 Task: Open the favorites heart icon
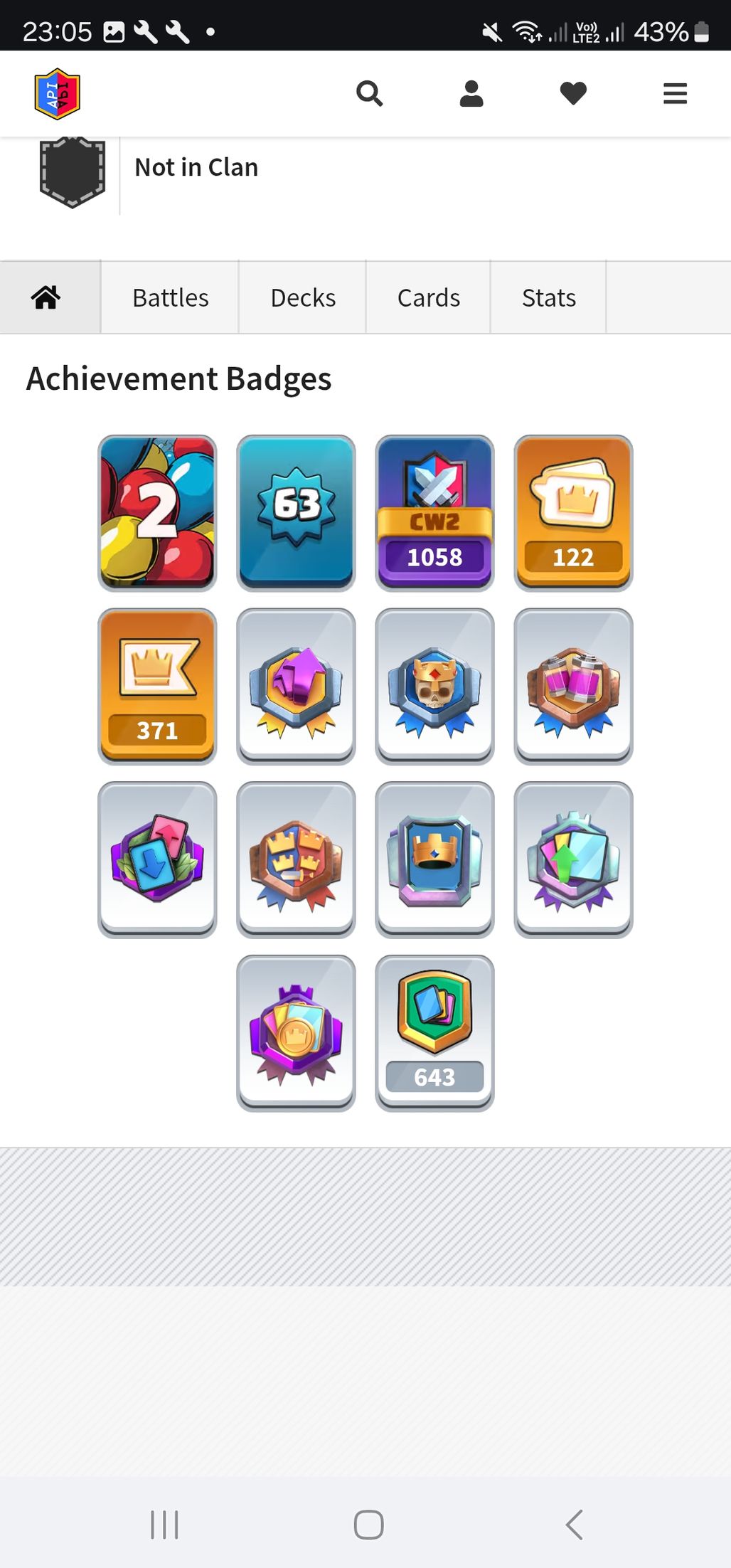point(573,93)
